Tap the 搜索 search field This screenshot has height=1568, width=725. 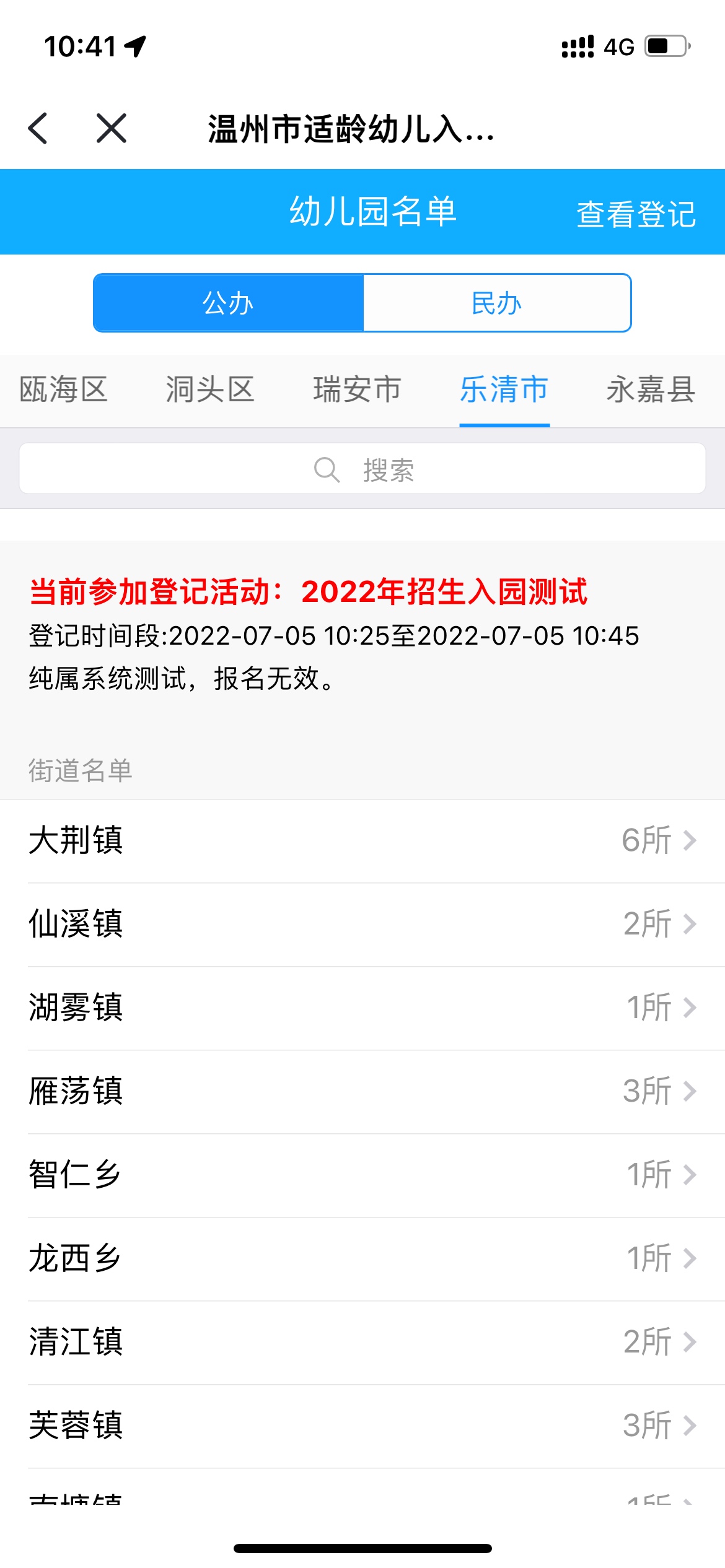362,469
